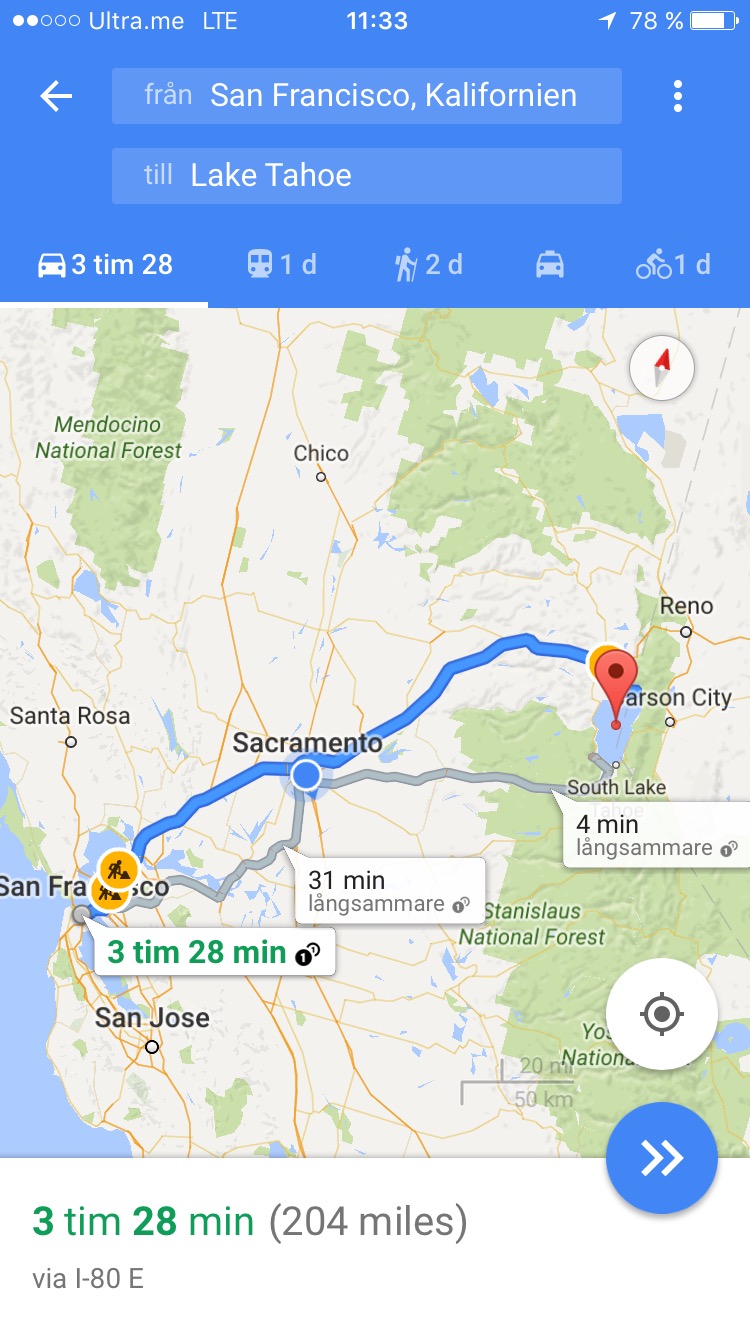Select the 3 tim 28 min route label
Screen dimensions: 750x1334
pyautogui.click(x=214, y=952)
